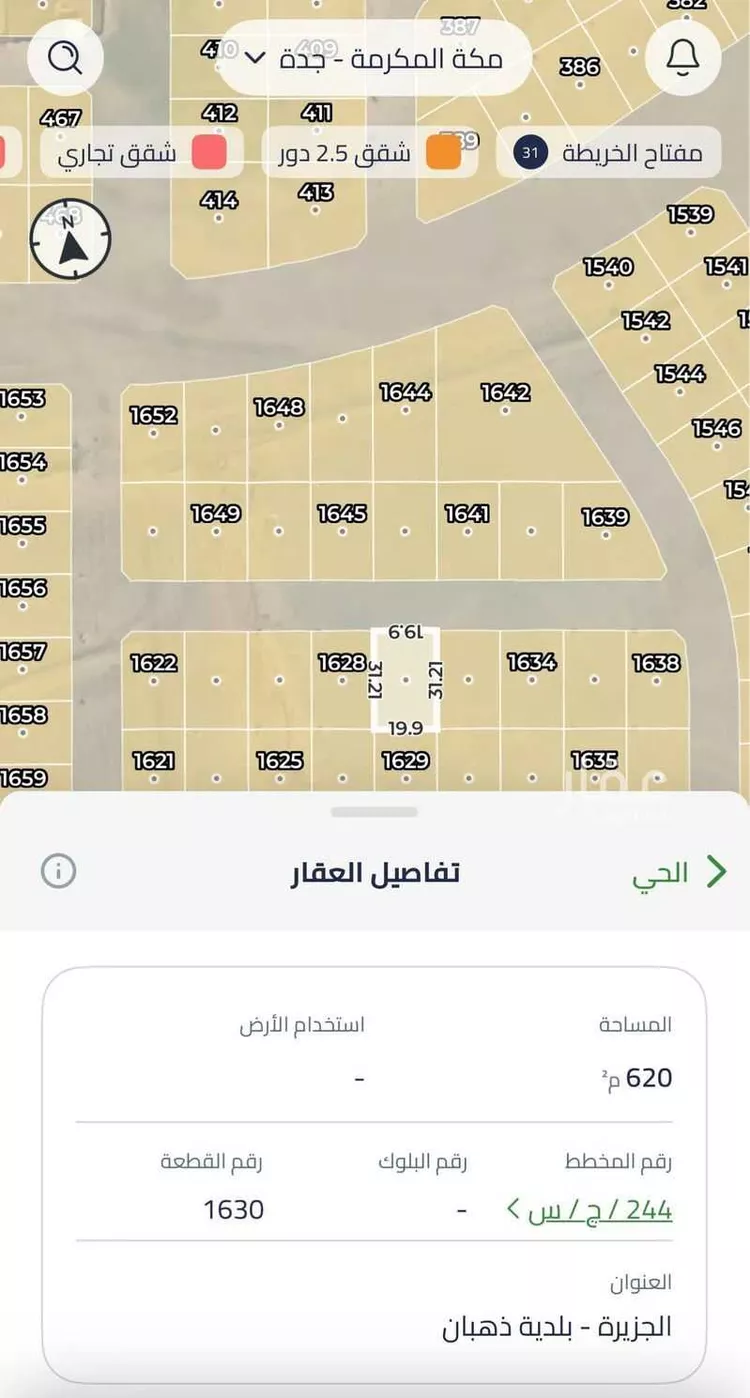
Task: Click the 31 number badge in the legend
Action: pyautogui.click(x=531, y=153)
